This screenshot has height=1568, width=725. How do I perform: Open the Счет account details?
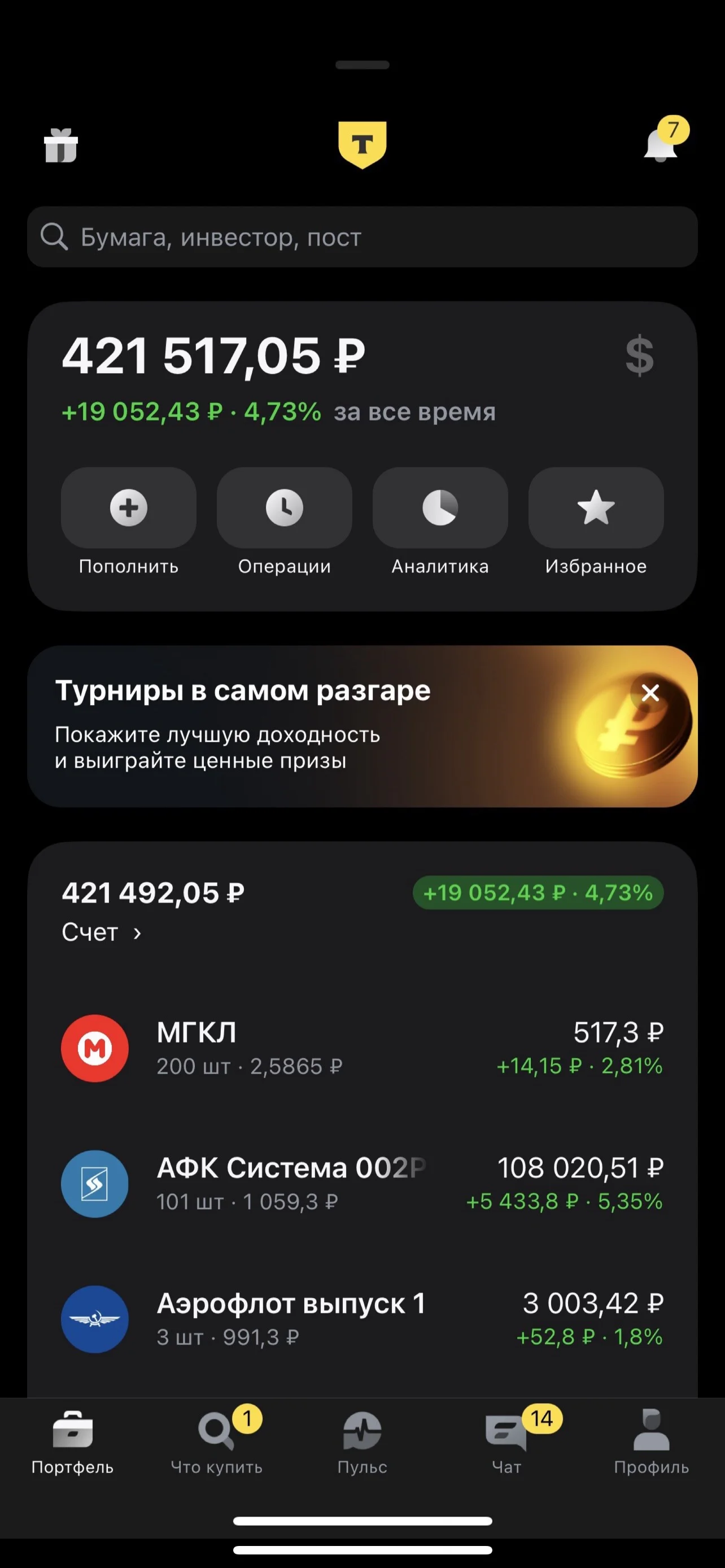(101, 932)
